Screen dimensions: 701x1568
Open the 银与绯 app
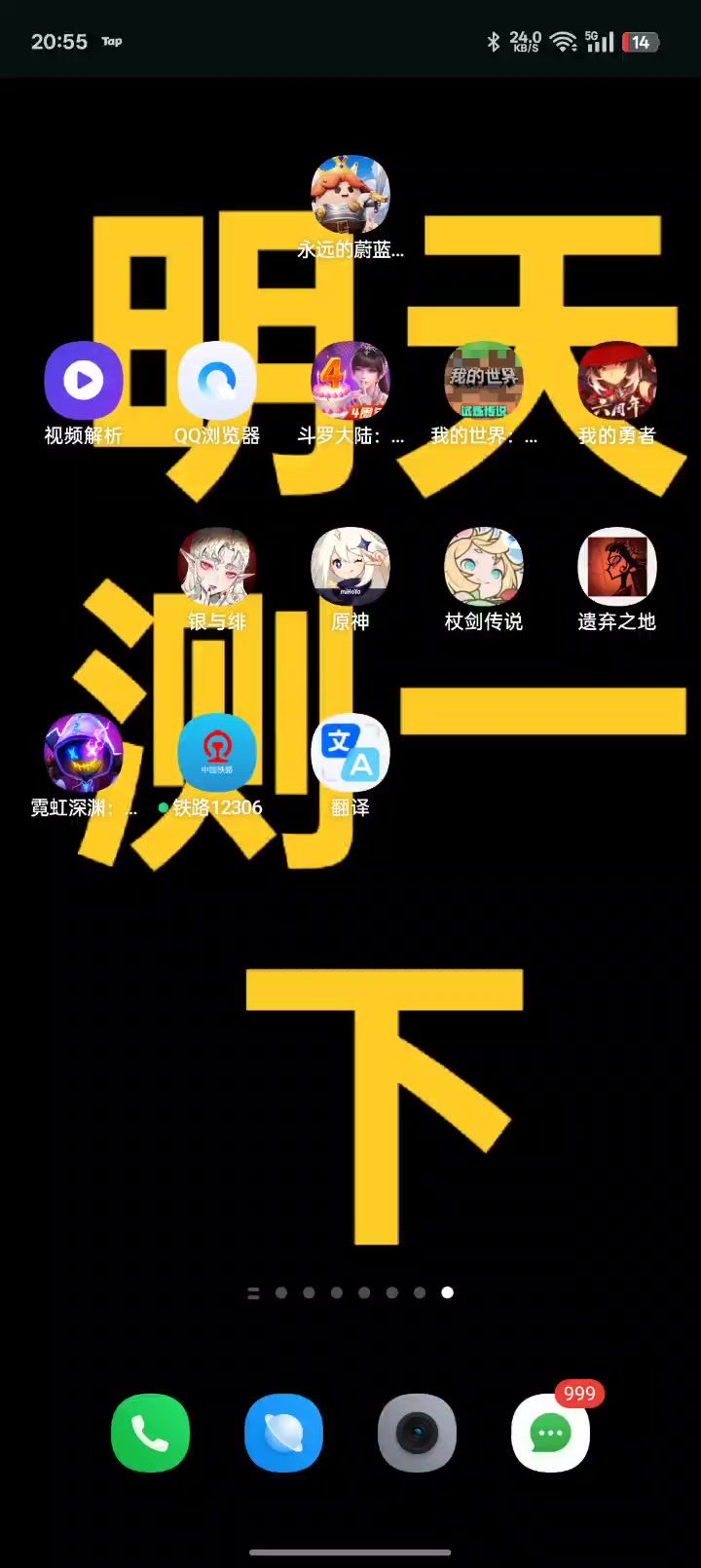(x=217, y=567)
